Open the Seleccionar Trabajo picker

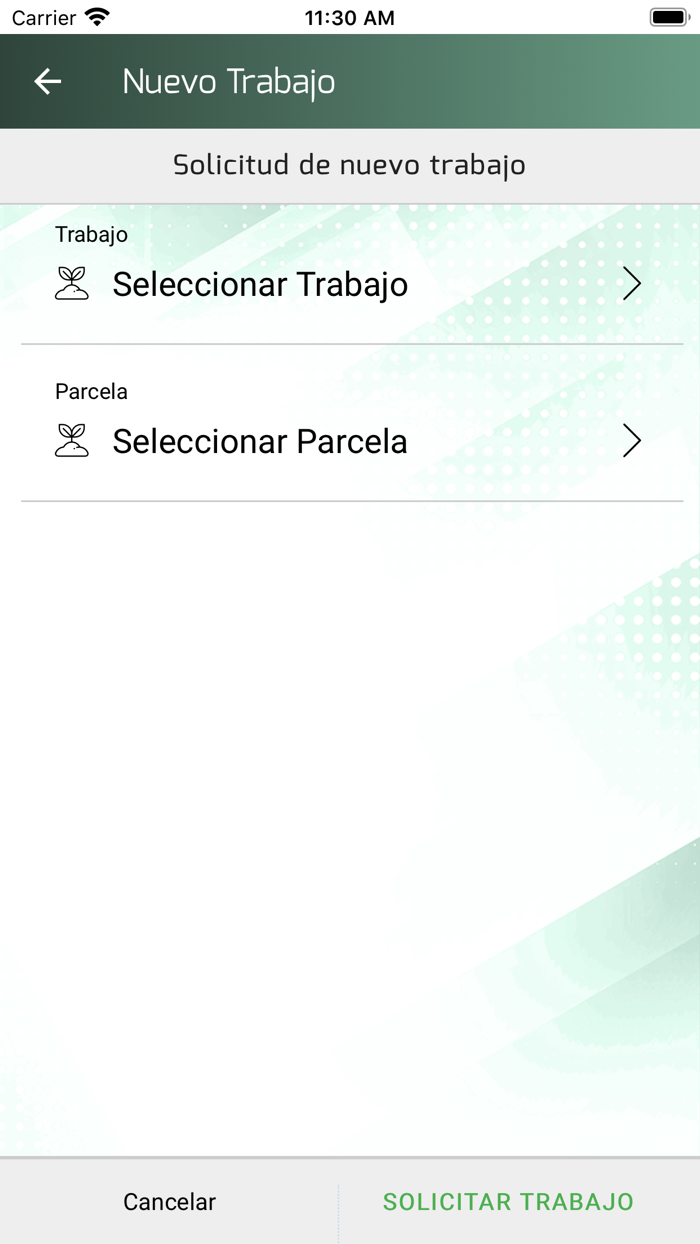pos(350,285)
